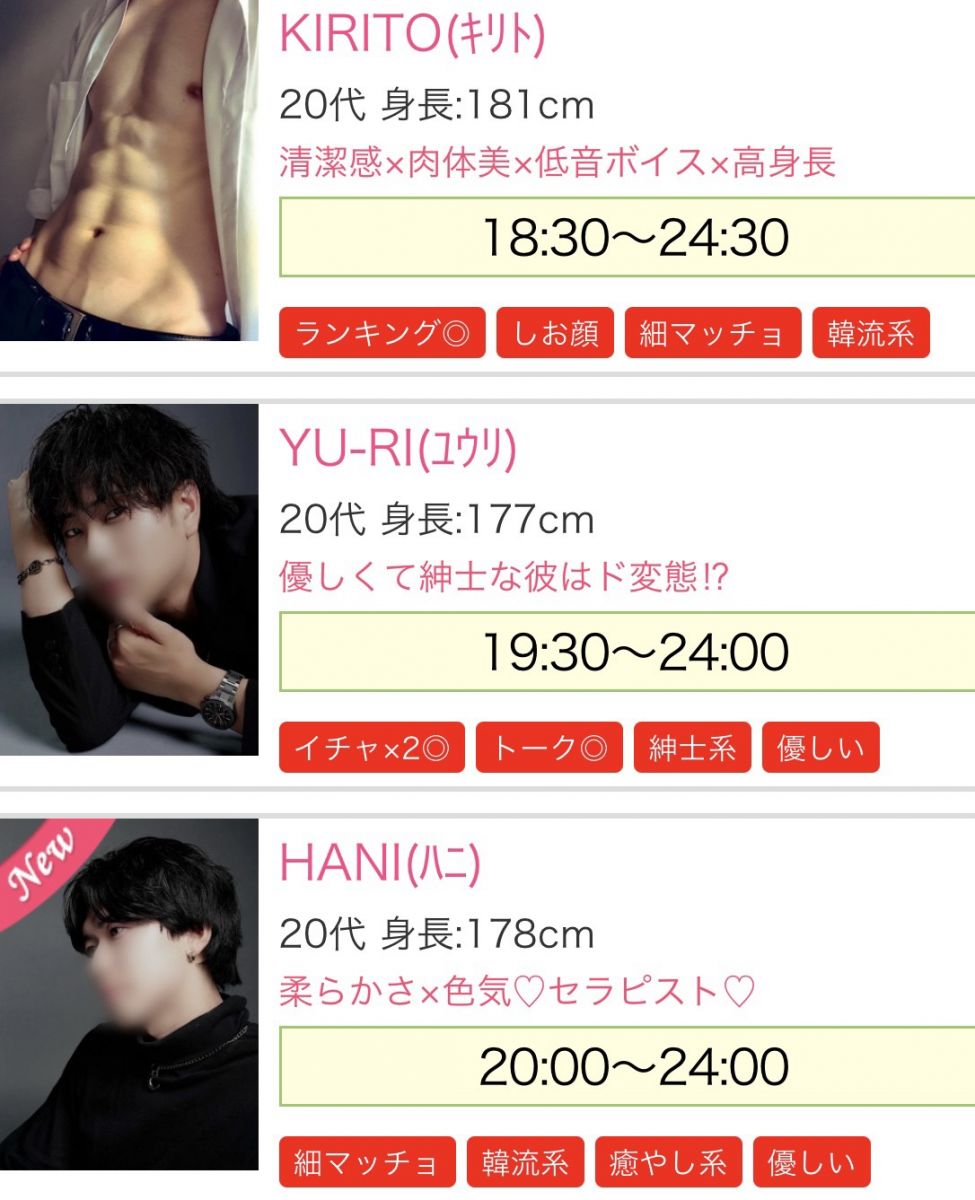Select HANI's 韓流系 tag

point(525,1162)
